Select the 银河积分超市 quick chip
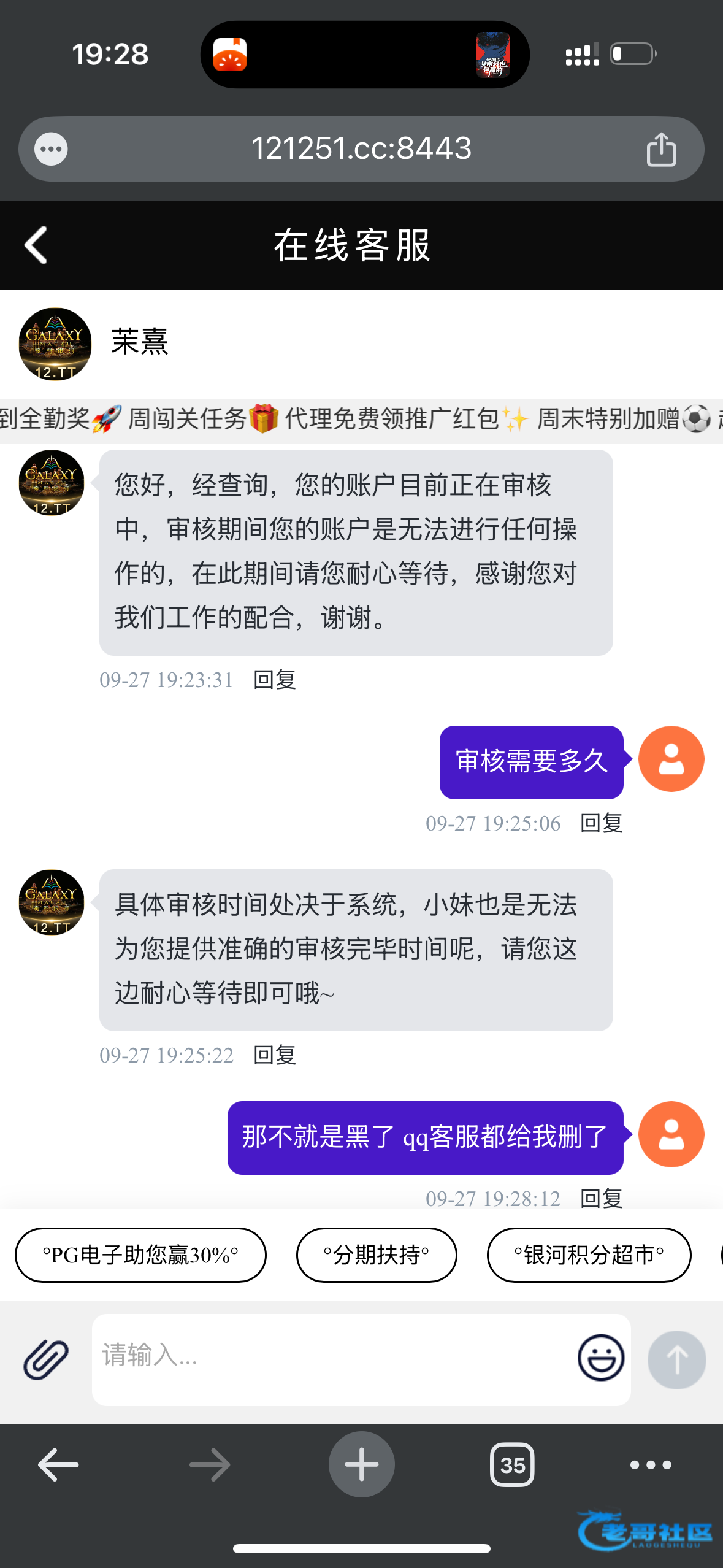723x1568 pixels. coord(589,1255)
